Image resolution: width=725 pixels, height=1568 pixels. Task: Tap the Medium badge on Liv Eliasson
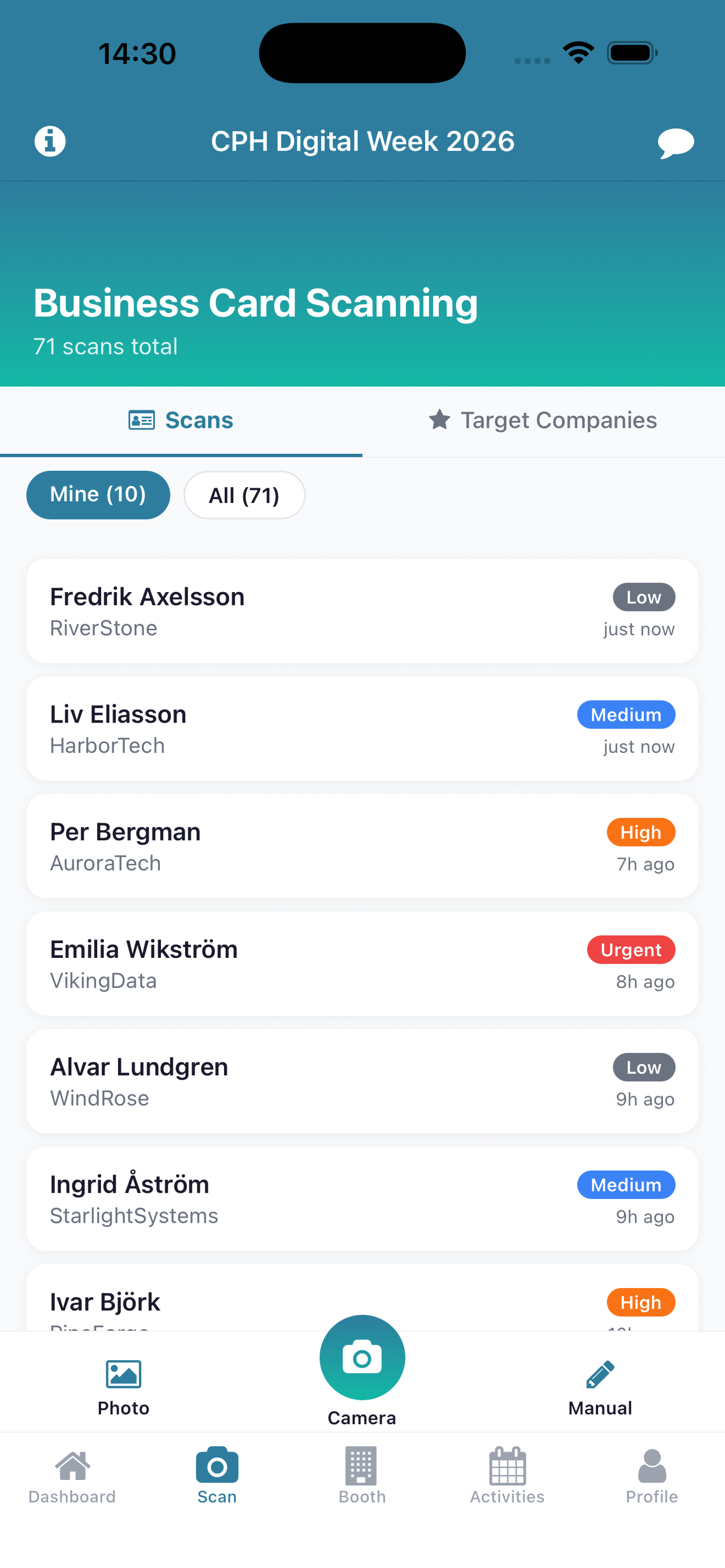pos(626,714)
